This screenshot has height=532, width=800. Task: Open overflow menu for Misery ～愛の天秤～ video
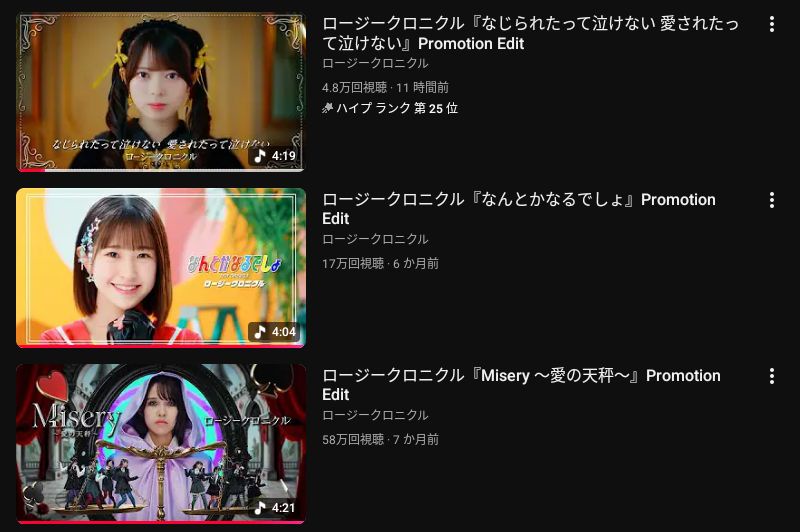click(x=771, y=376)
